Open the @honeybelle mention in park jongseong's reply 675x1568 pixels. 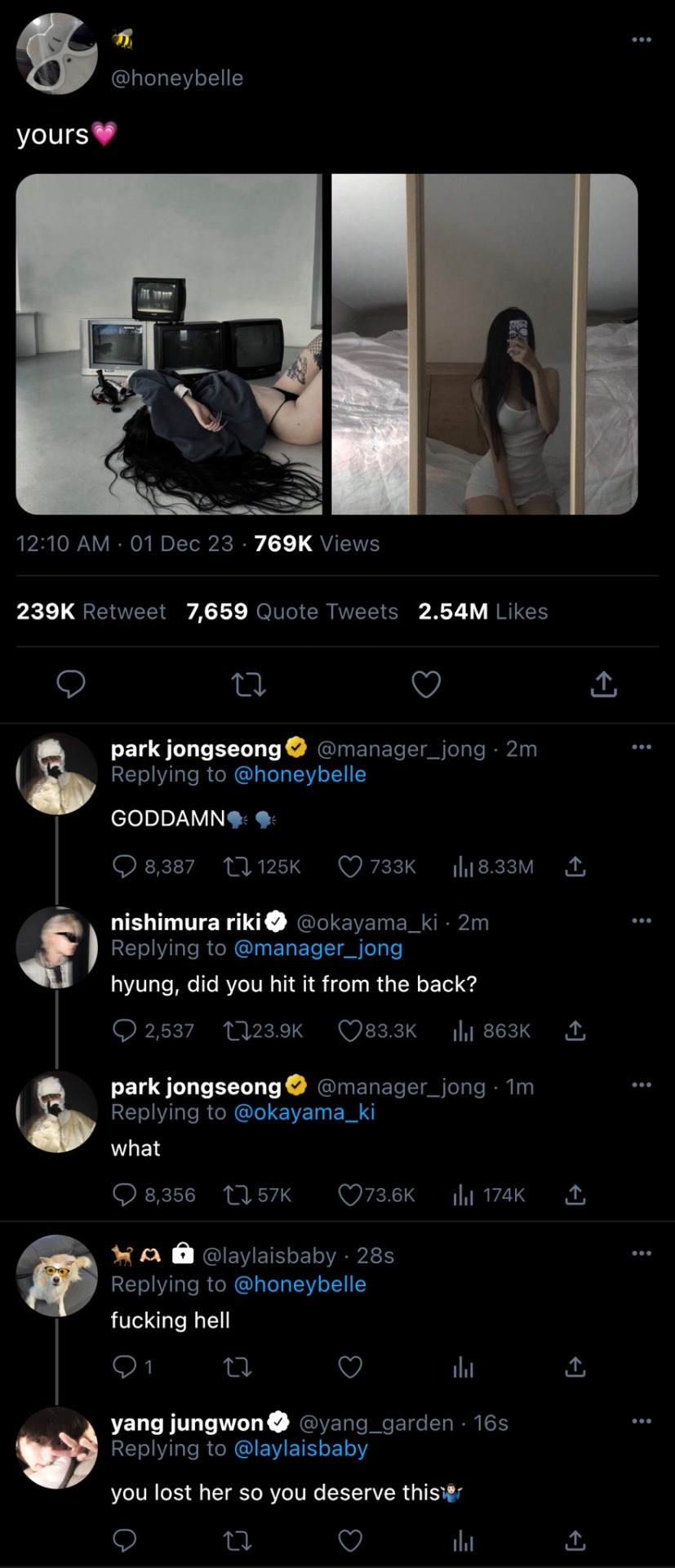300,774
